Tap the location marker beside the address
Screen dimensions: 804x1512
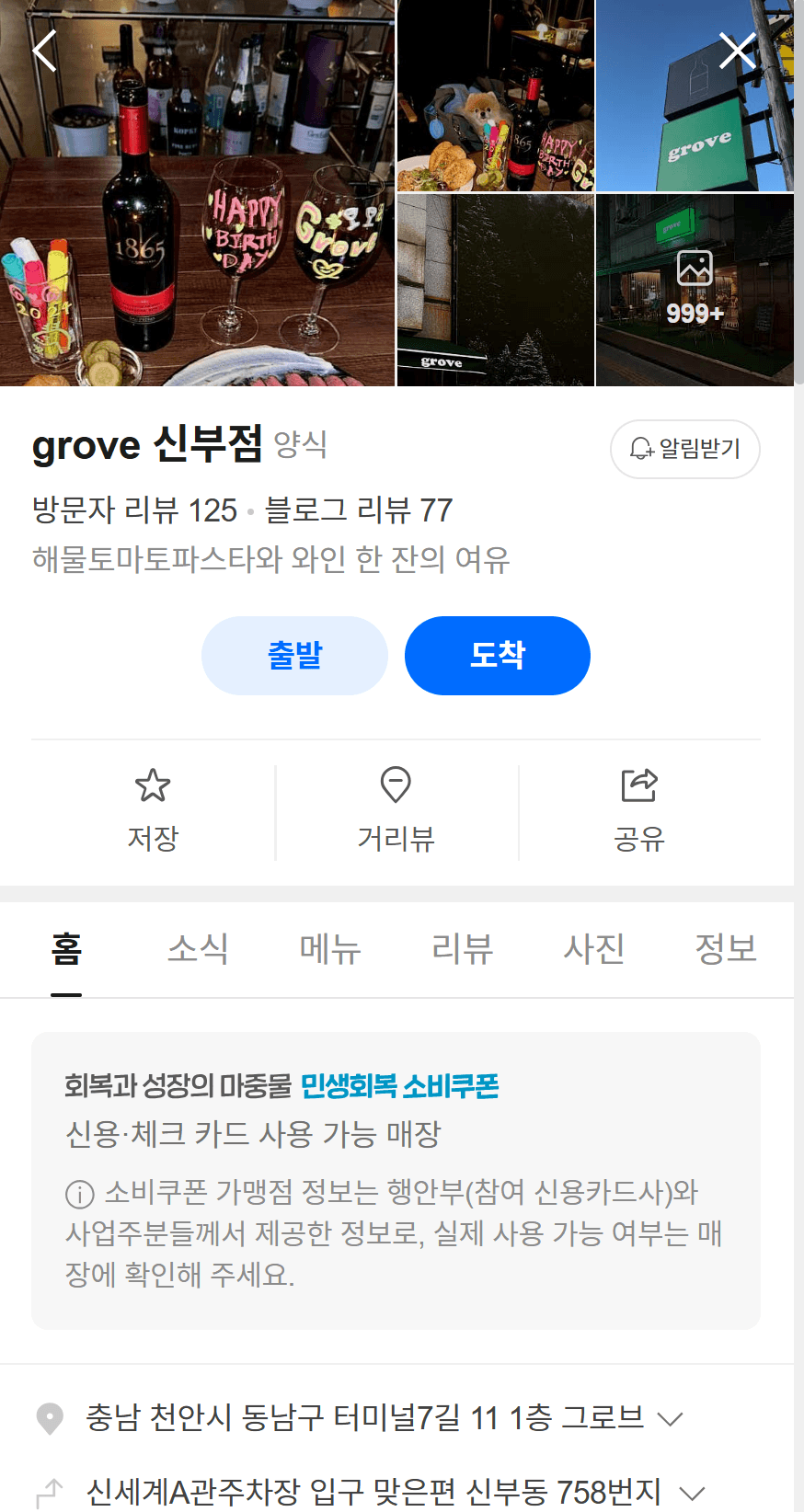click(x=50, y=1419)
